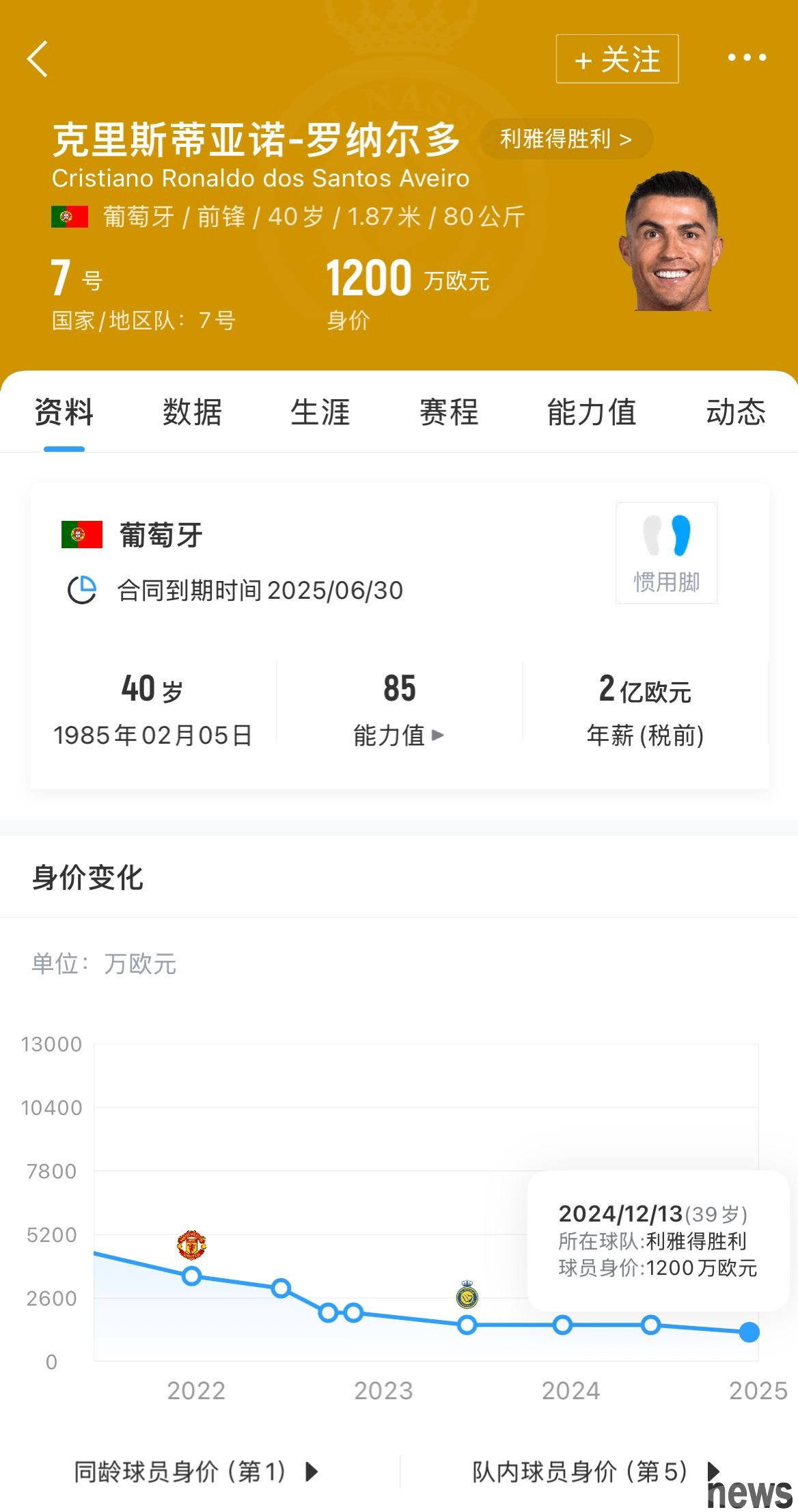798x1512 pixels.
Task: Open the 利雅得胜利 team page chip
Action: 566,139
